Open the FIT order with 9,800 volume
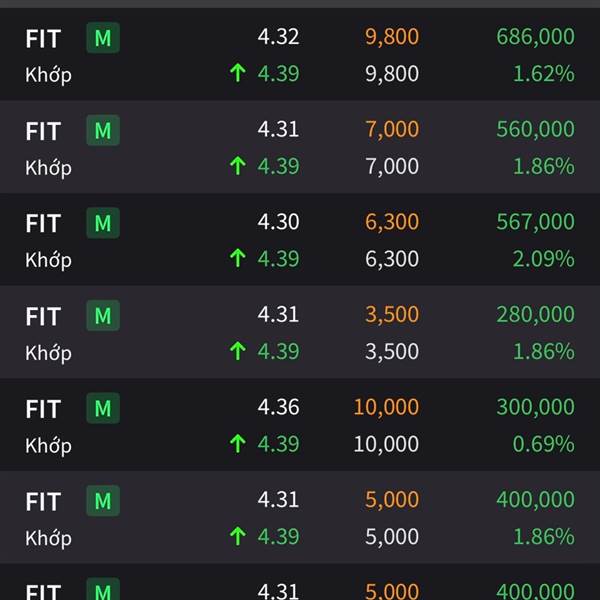600x600 pixels. (x=300, y=55)
